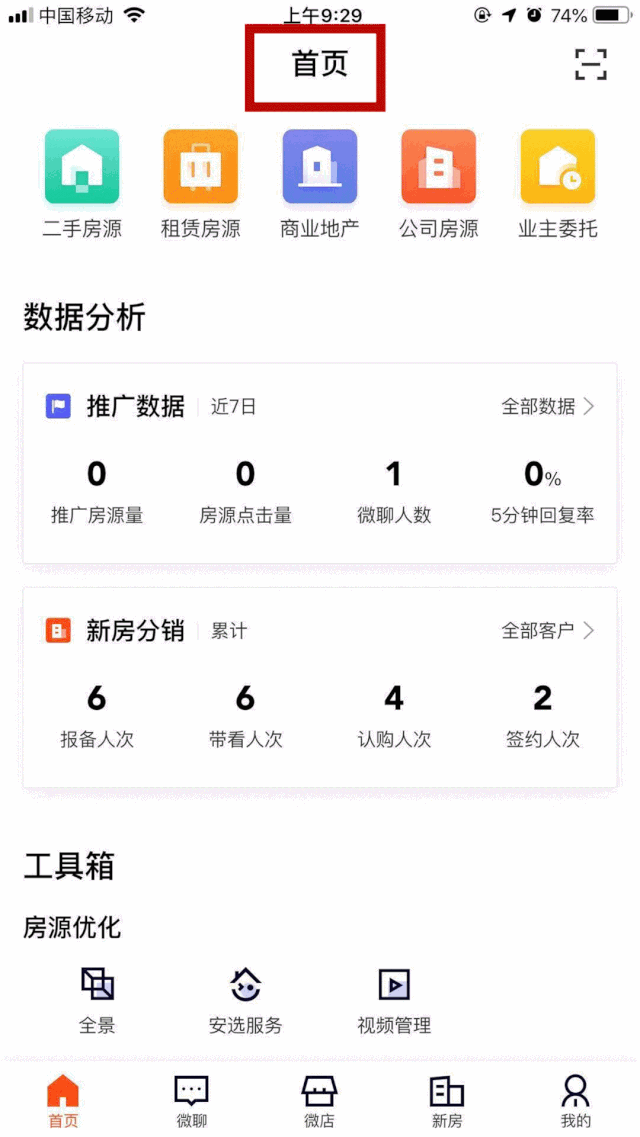Select the 首页 tab in bottom bar
The image size is (640, 1137).
pos(63,1101)
